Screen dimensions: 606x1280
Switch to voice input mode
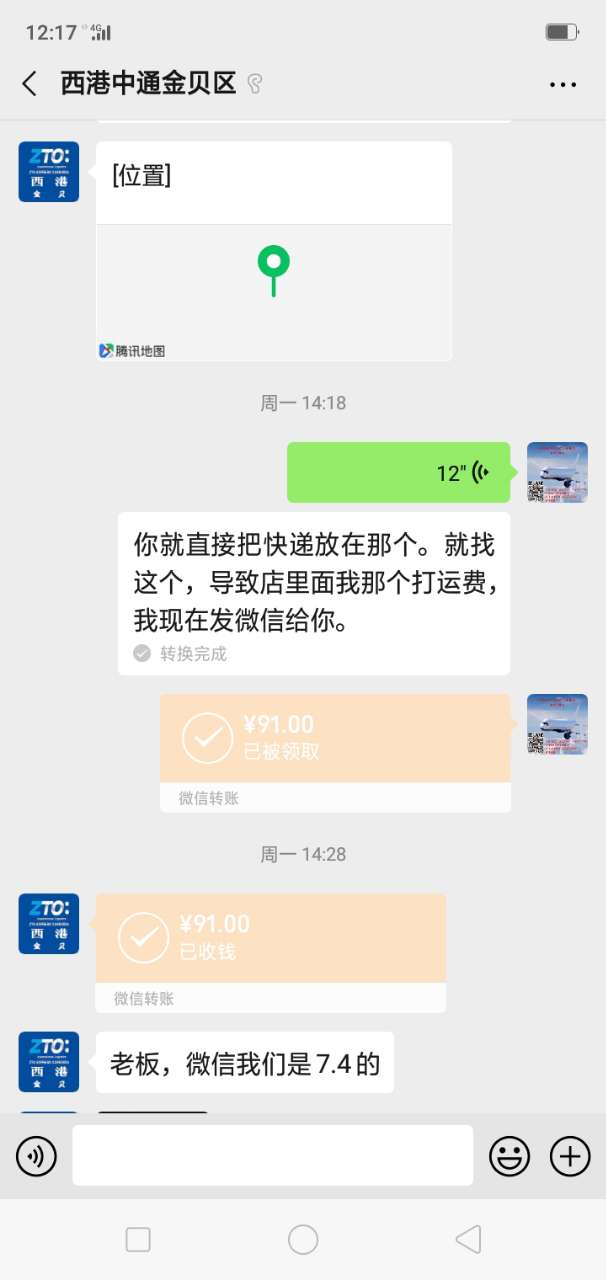click(x=36, y=1157)
